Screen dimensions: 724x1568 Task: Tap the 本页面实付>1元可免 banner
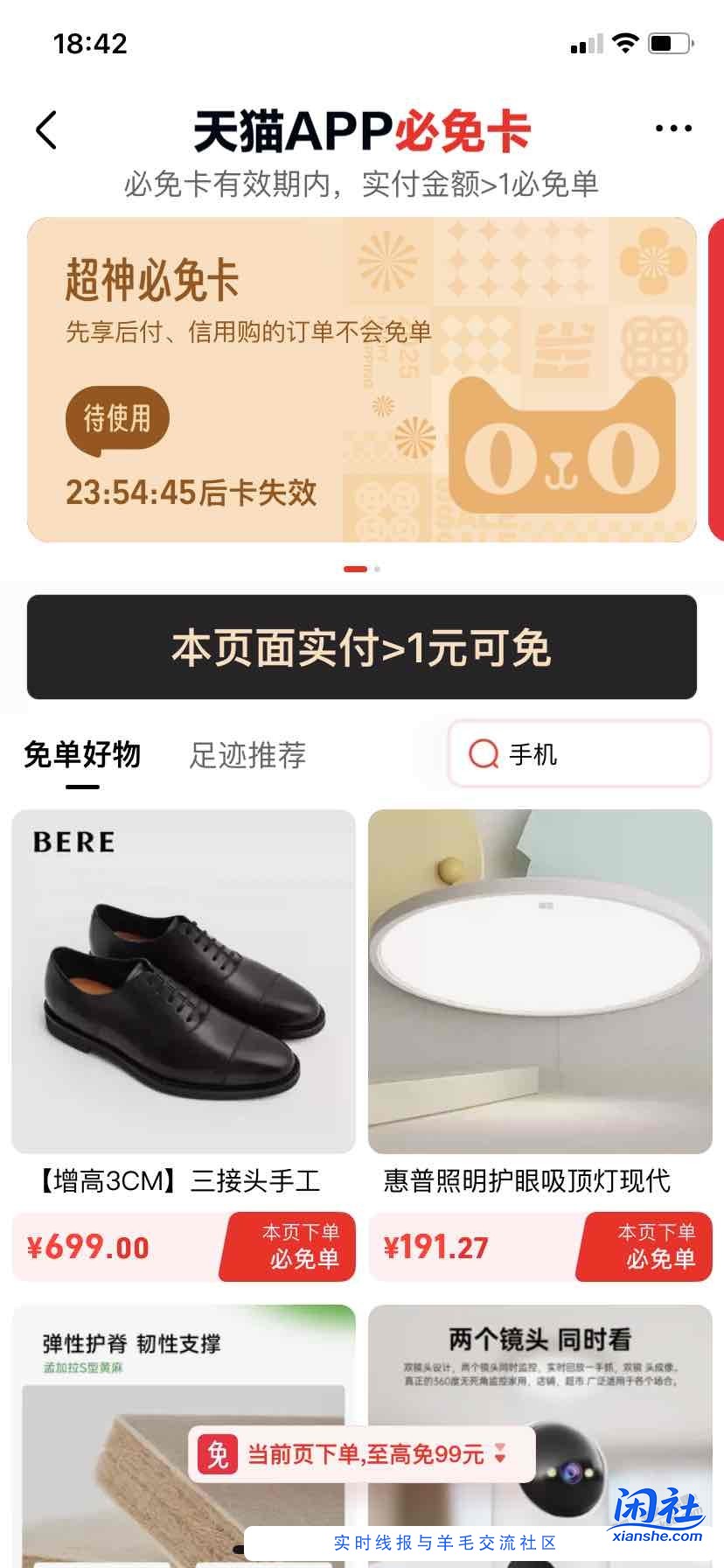[x=362, y=647]
